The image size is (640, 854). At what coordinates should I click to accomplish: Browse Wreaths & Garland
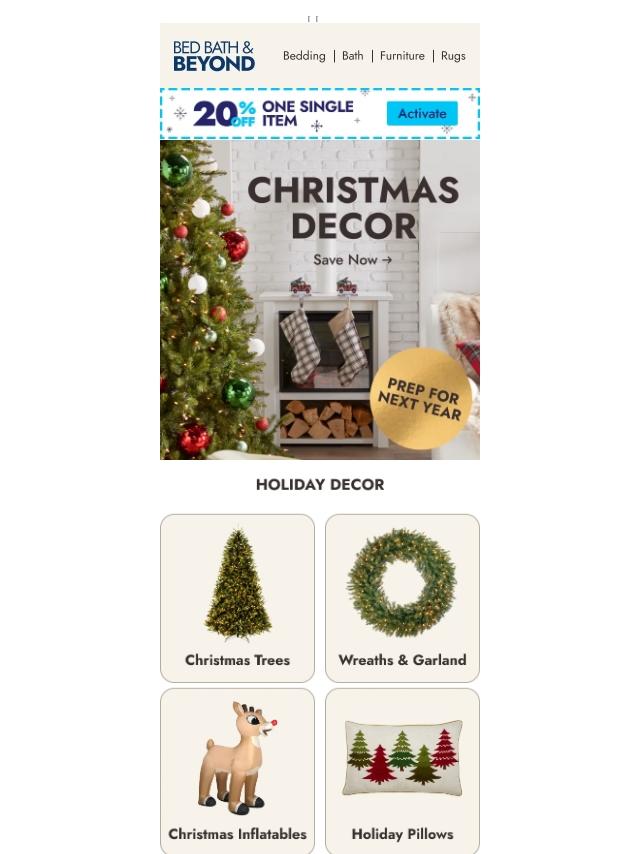[402, 598]
